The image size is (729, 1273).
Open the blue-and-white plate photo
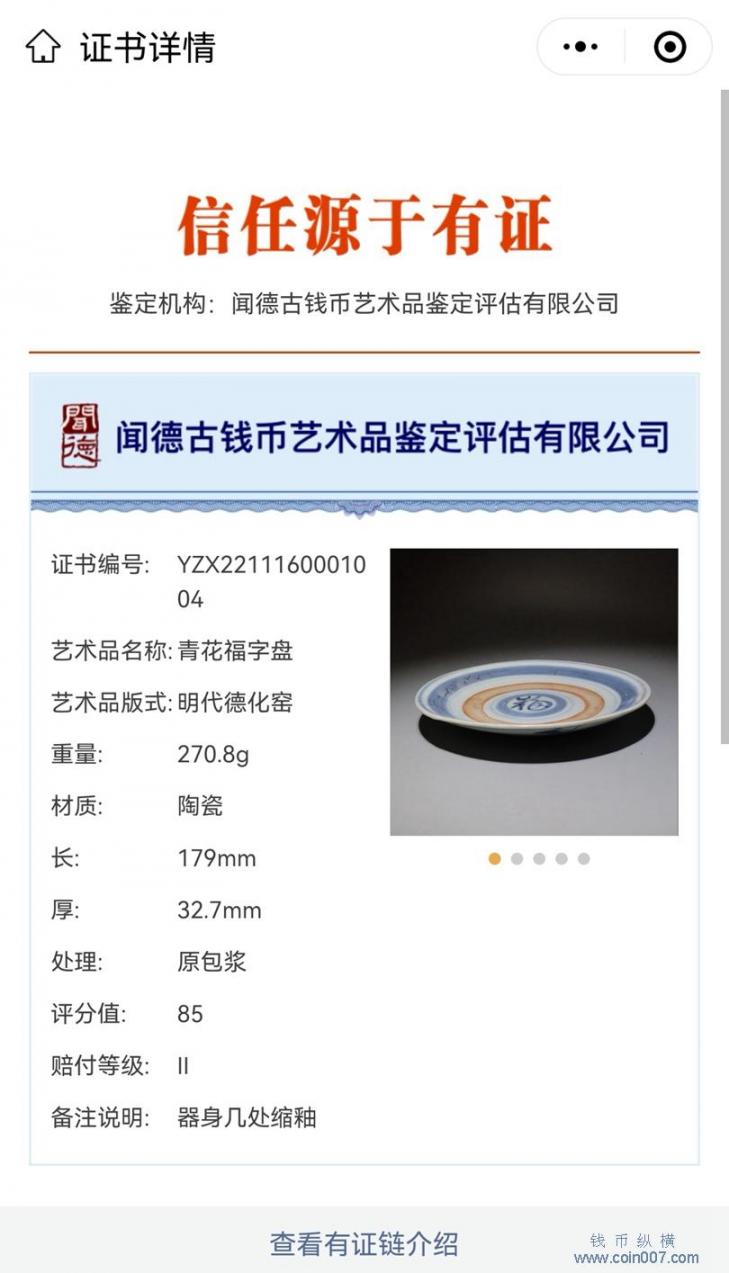click(x=534, y=692)
